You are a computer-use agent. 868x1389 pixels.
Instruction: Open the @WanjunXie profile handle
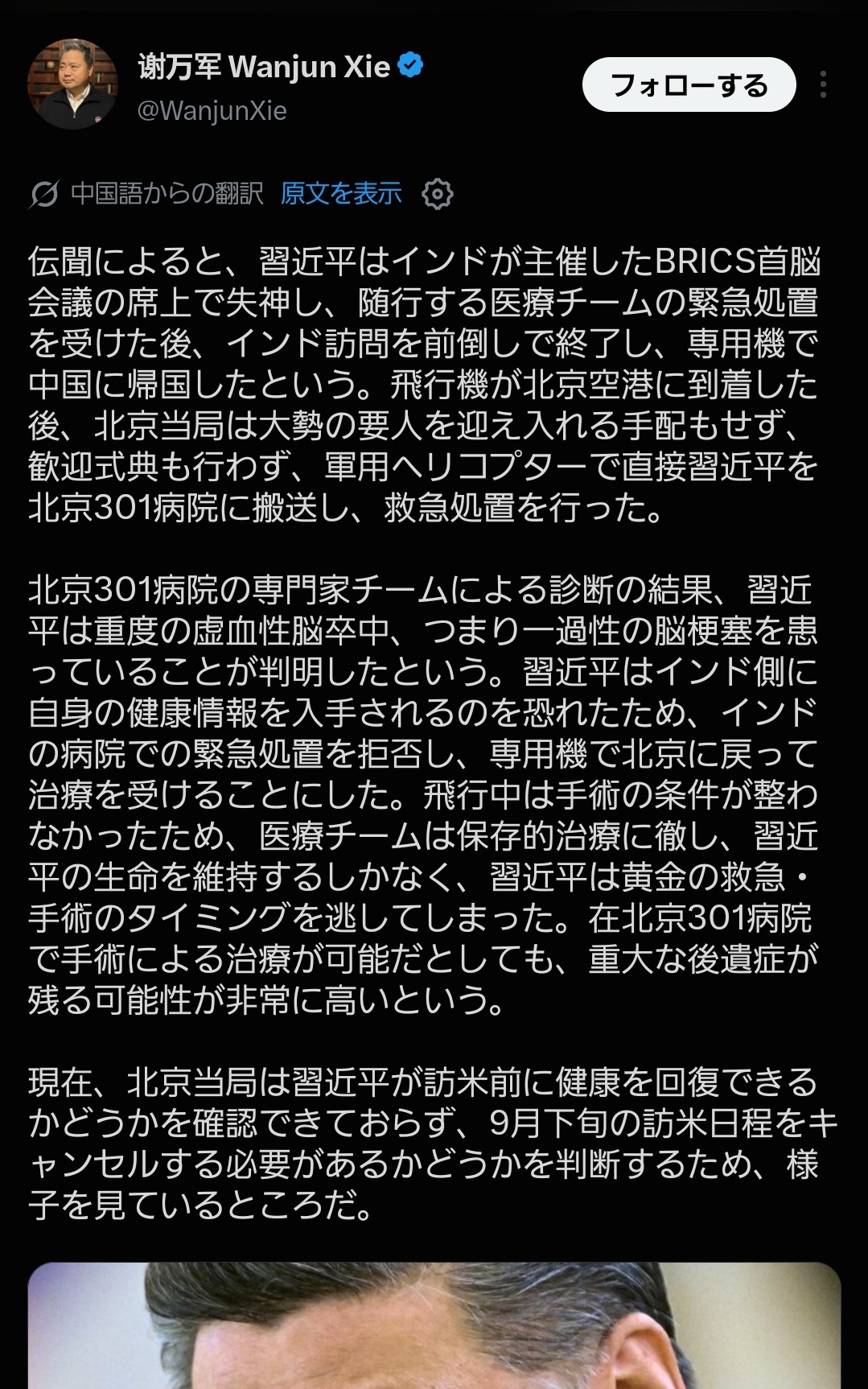point(212,110)
